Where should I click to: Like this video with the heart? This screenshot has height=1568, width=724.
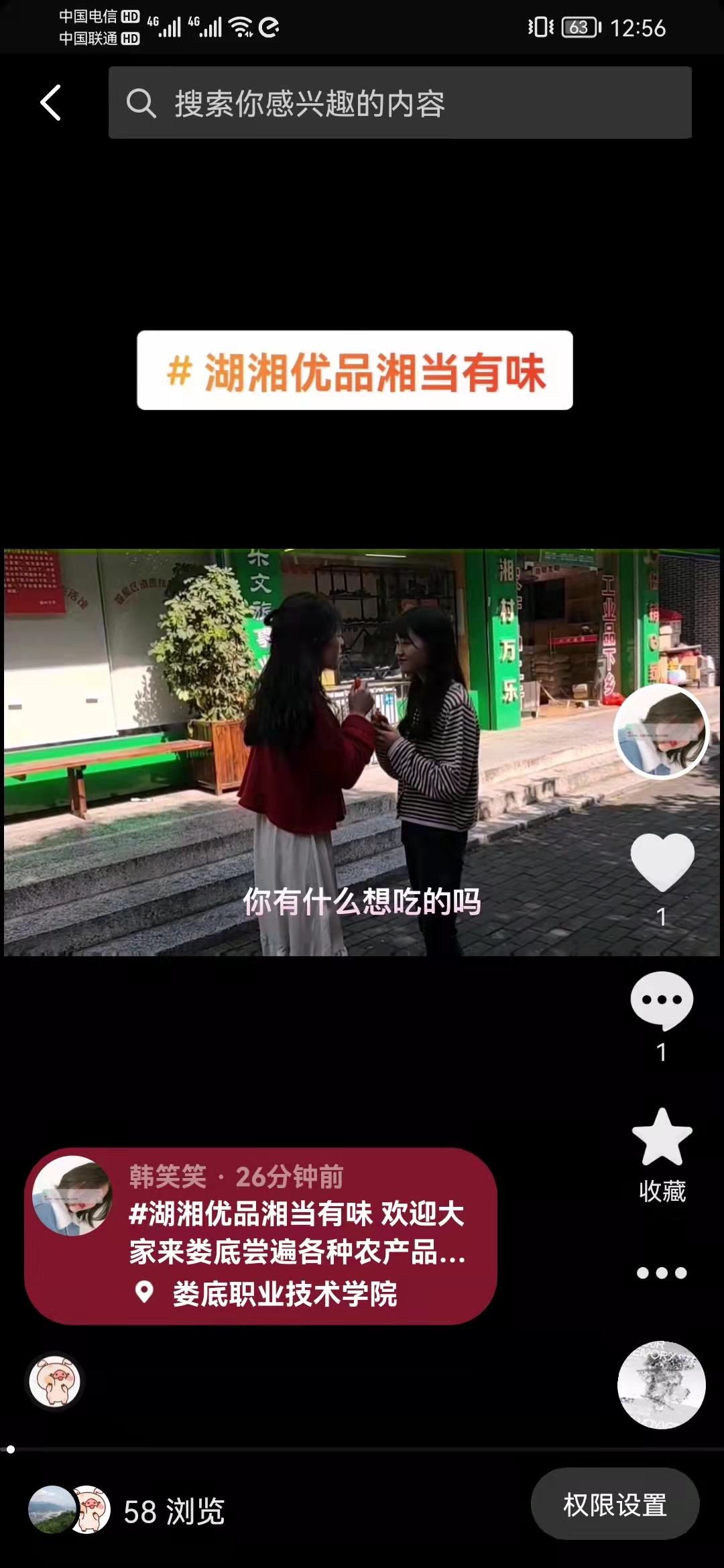662,862
